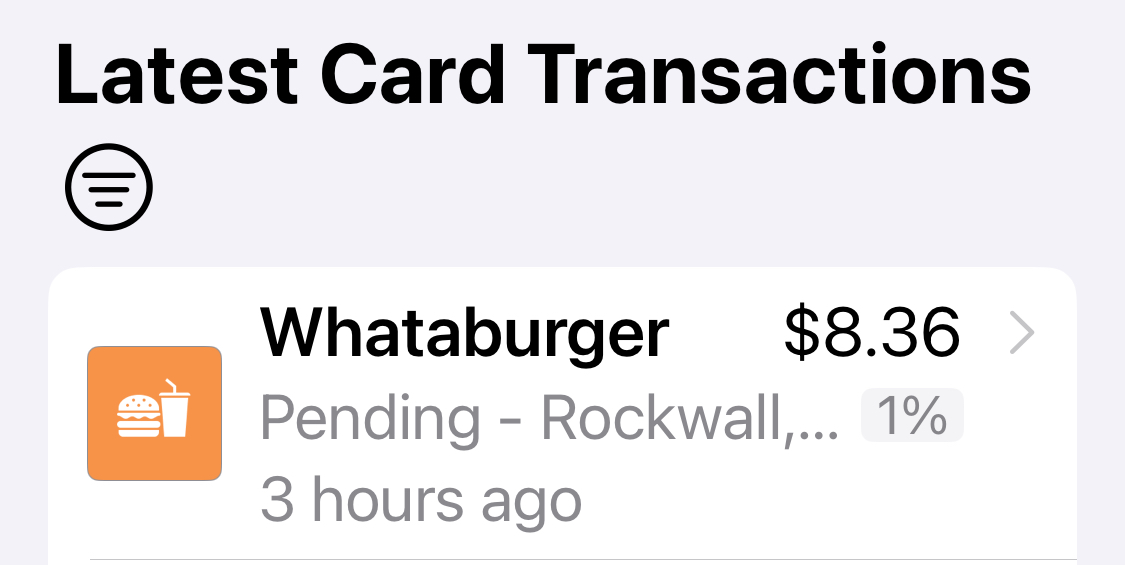Viewport: 1125px width, 565px height.
Task: Open the transaction filter icon
Action: pos(109,187)
